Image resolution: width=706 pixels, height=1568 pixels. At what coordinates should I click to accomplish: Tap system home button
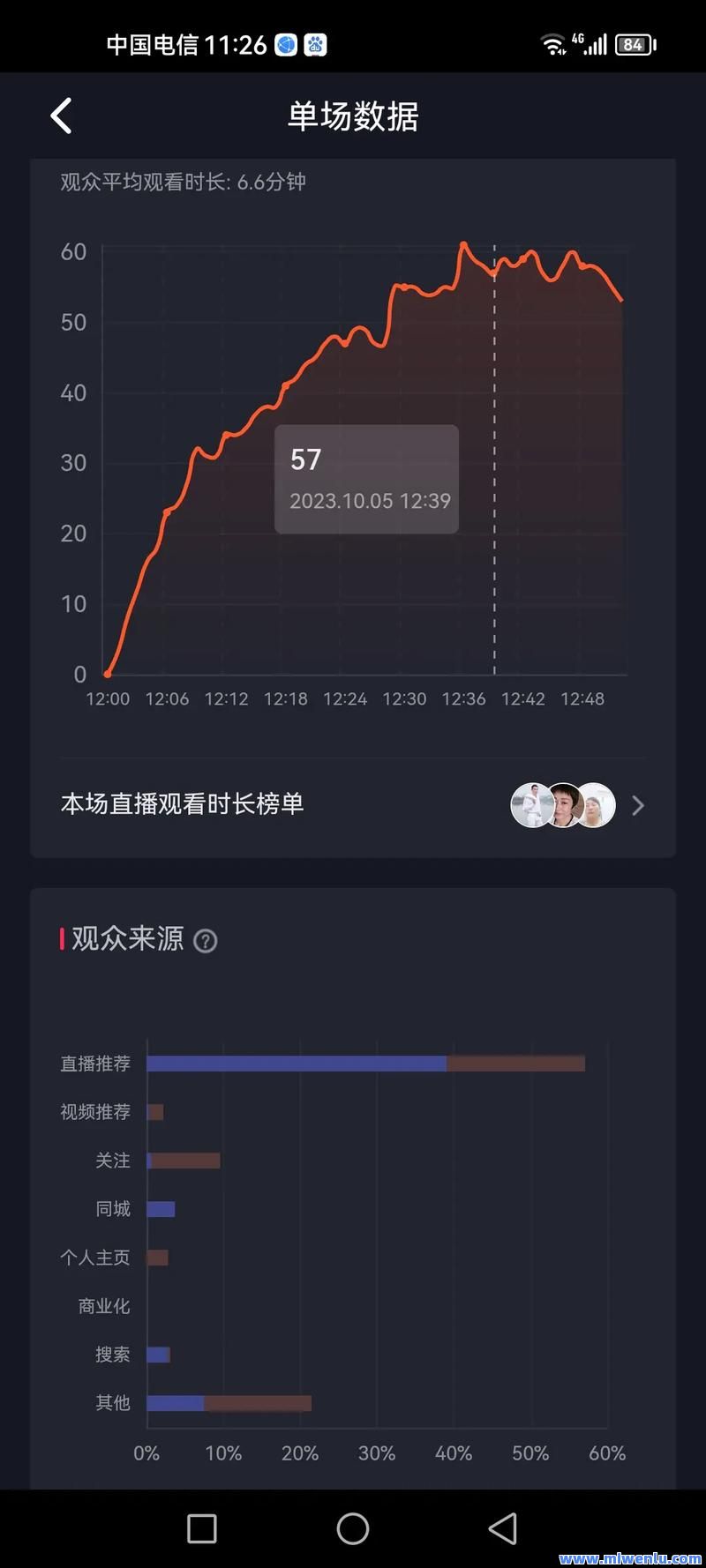(x=353, y=1528)
